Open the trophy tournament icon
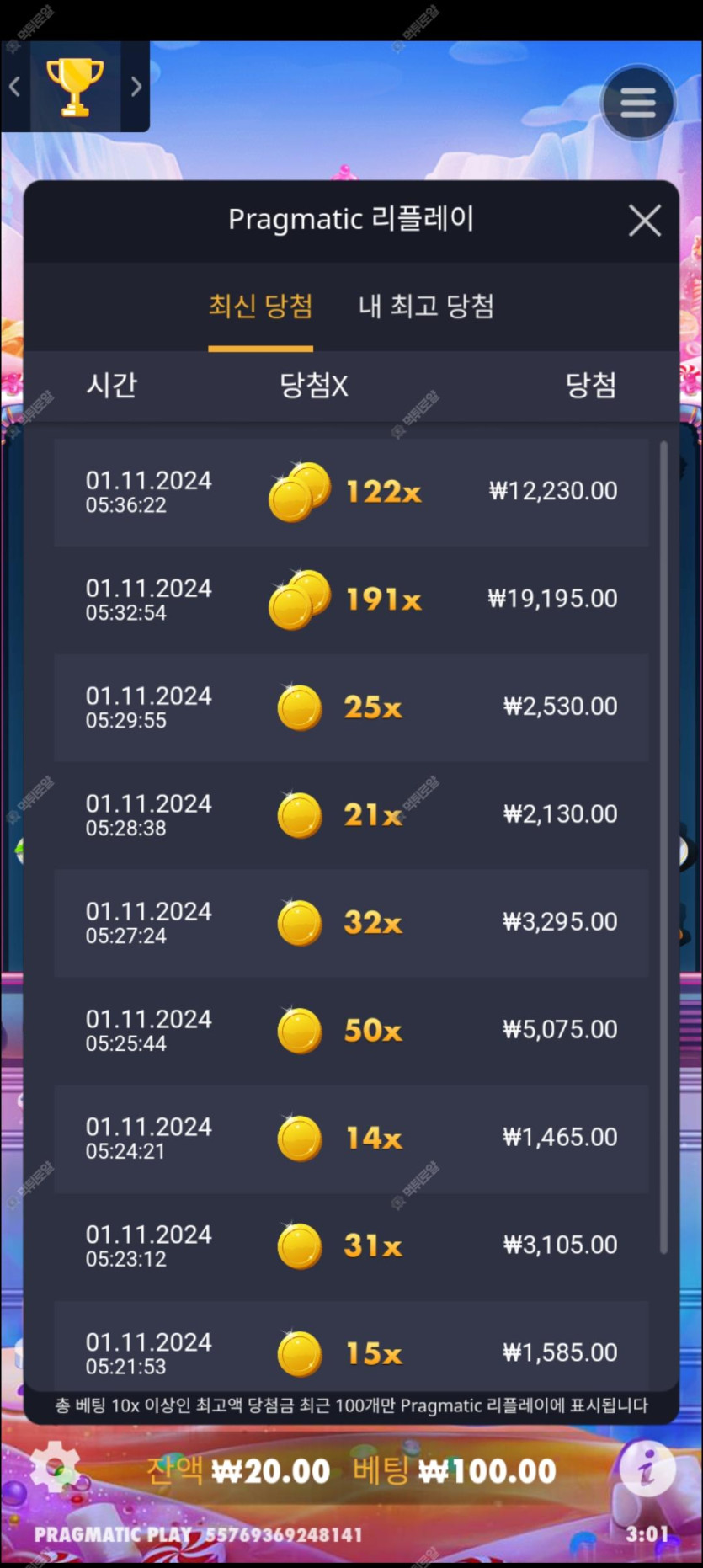 [75, 87]
